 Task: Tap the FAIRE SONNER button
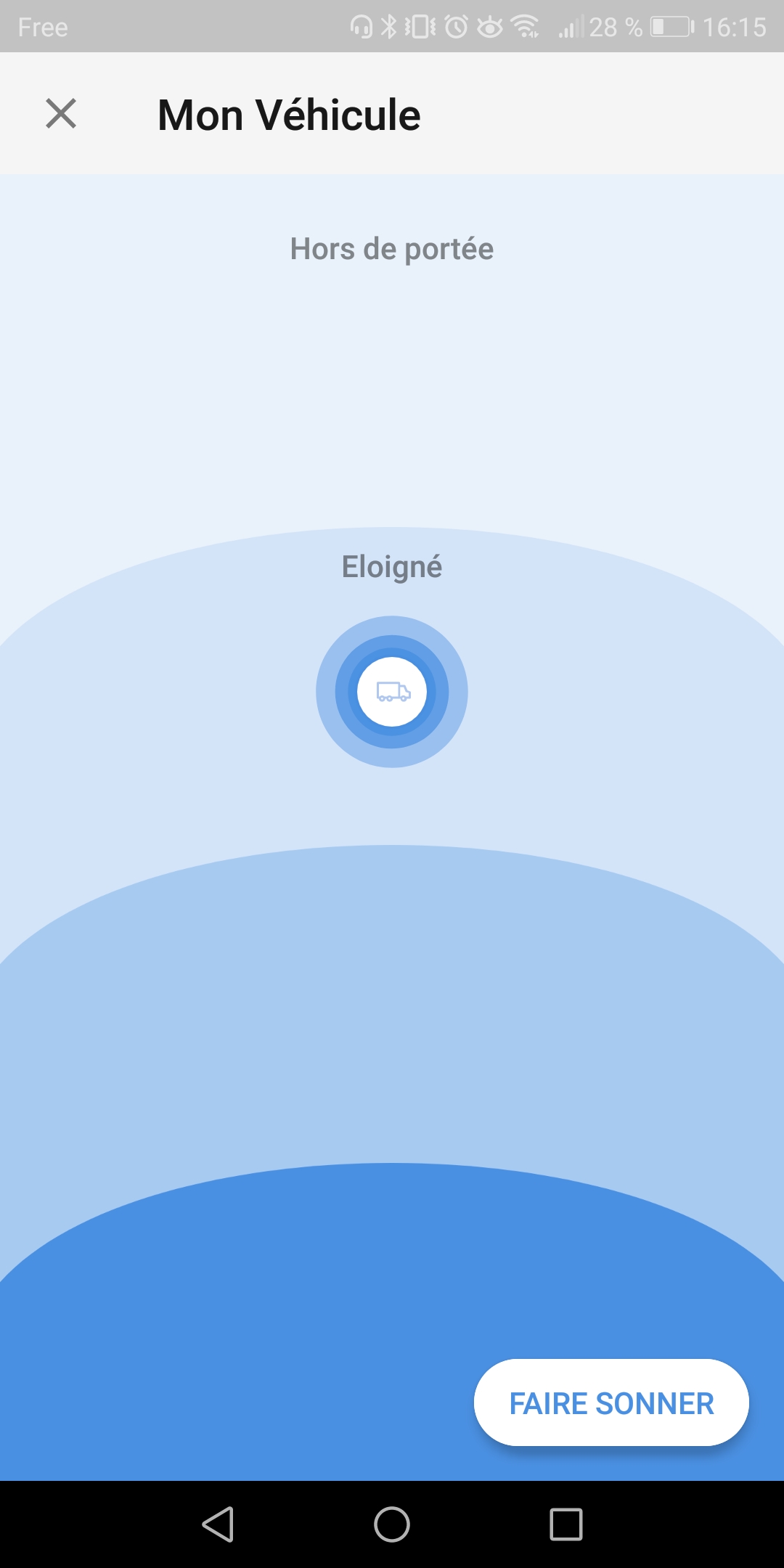click(x=611, y=1402)
